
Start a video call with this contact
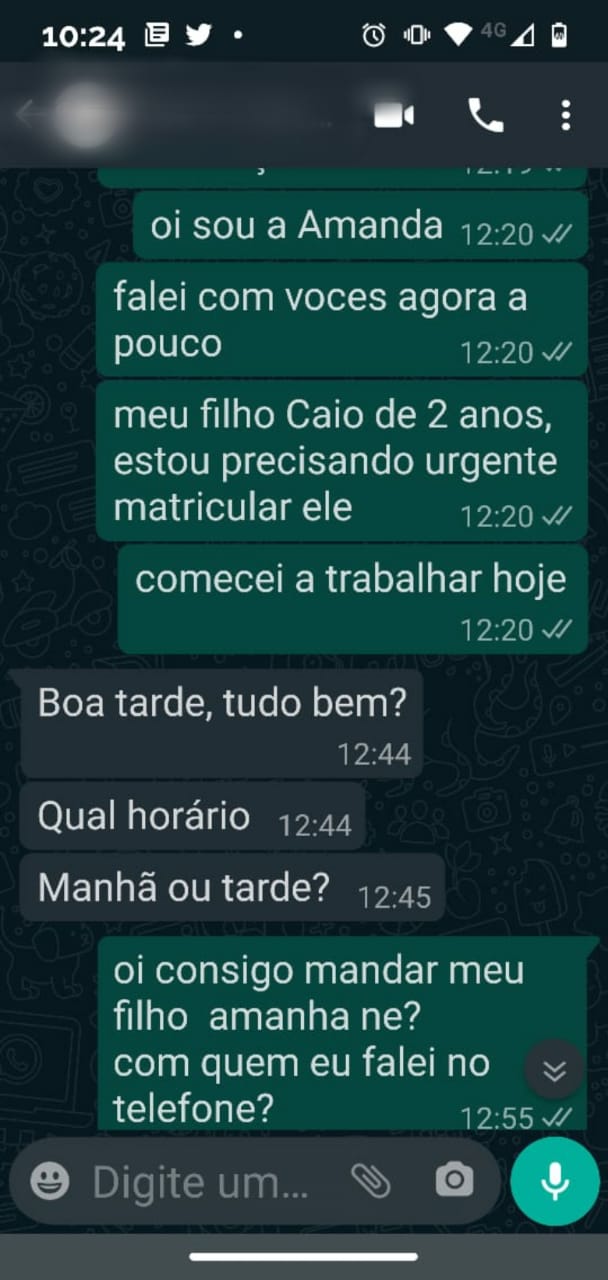coord(394,116)
